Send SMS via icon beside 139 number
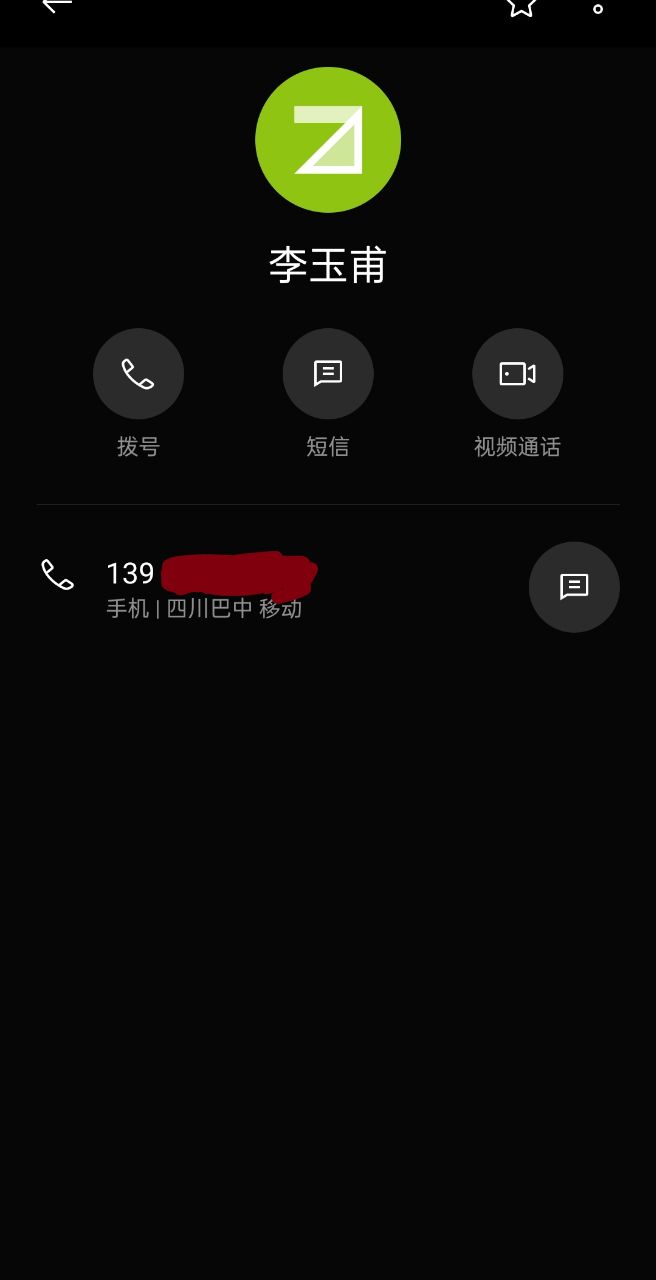The width and height of the screenshot is (656, 1280). tap(574, 587)
